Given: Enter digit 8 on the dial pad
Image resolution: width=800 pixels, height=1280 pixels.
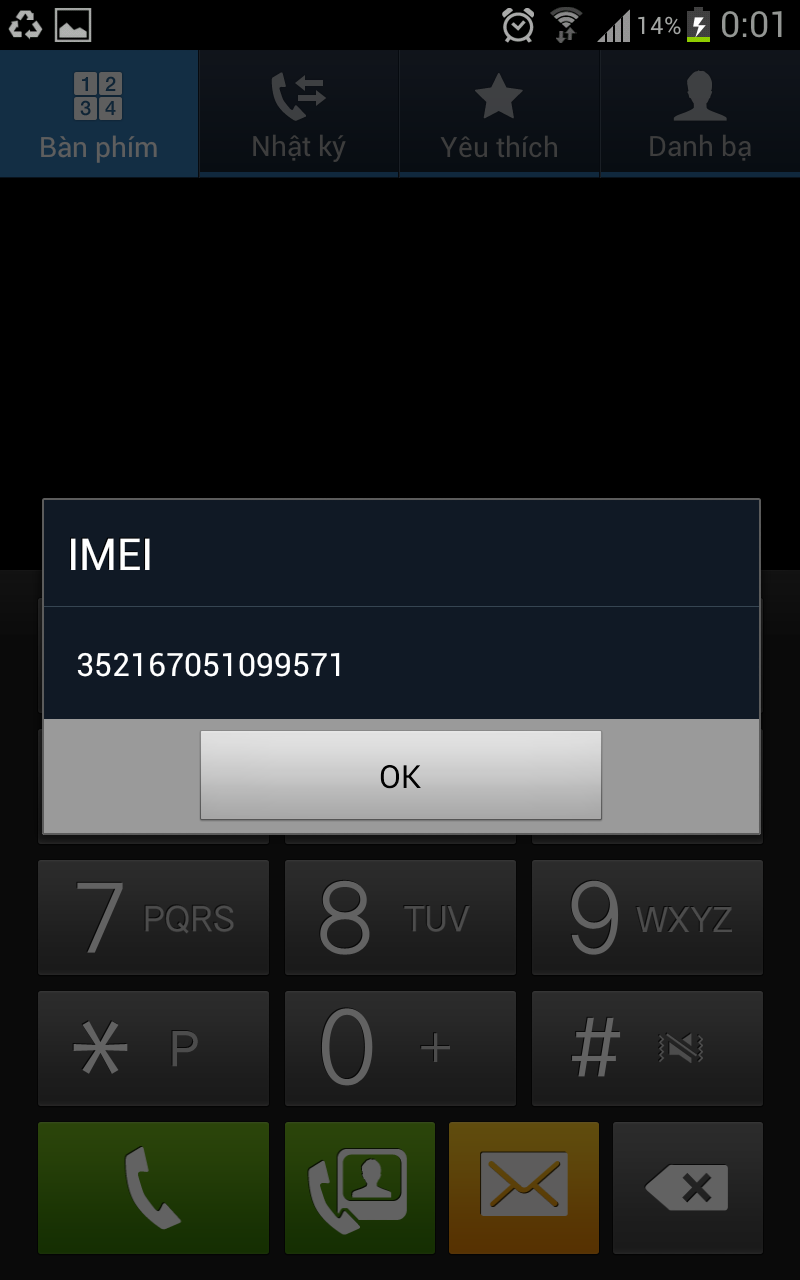Looking at the screenshot, I should pos(400,917).
